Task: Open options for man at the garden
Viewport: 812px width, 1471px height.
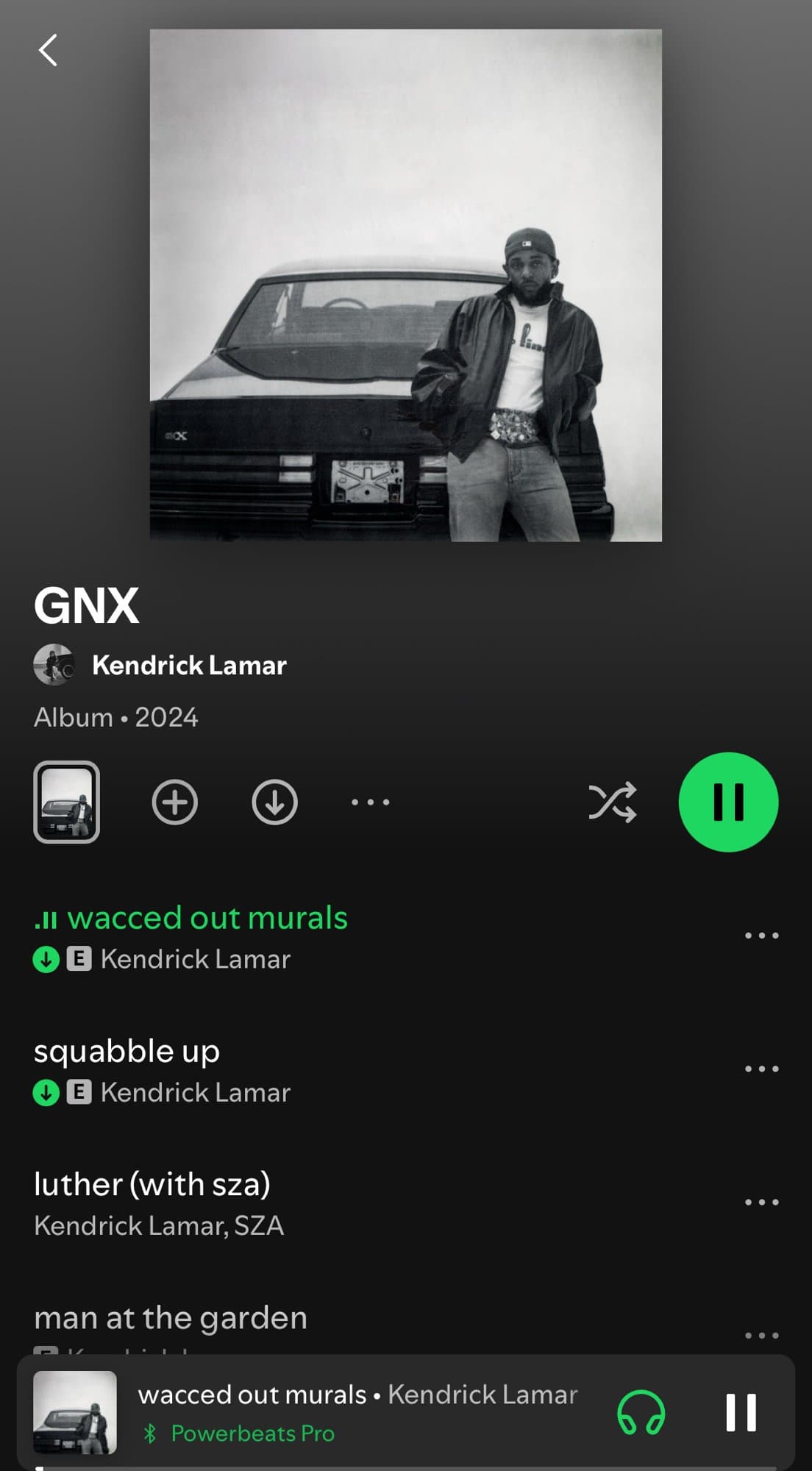Action: tap(761, 1335)
